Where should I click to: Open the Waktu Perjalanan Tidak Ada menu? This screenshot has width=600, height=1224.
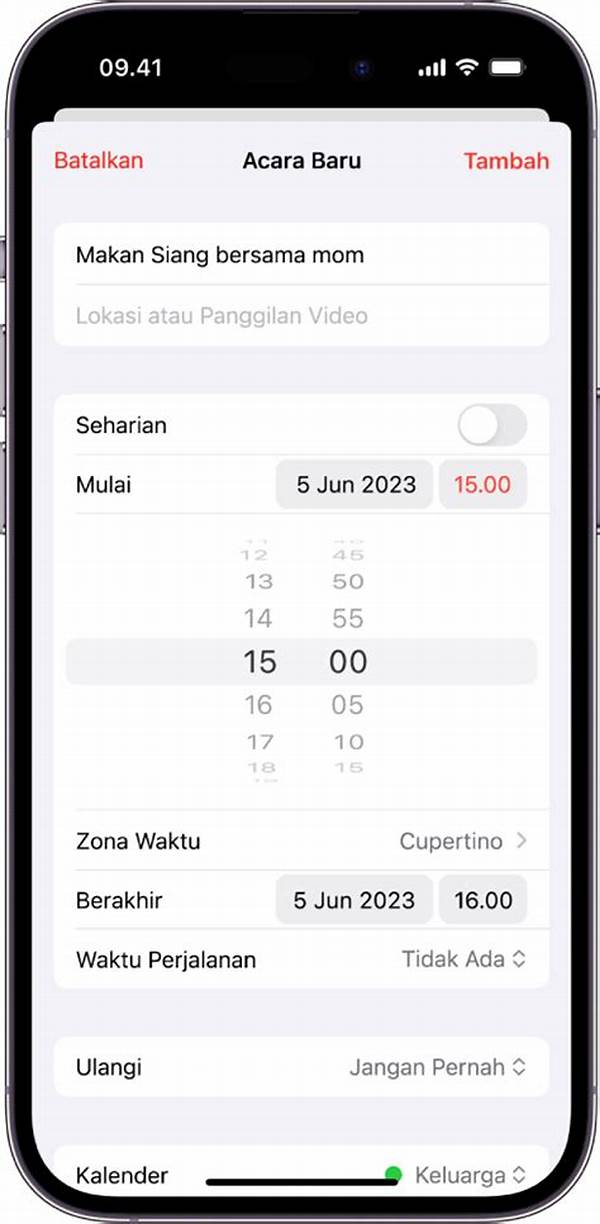click(x=463, y=959)
